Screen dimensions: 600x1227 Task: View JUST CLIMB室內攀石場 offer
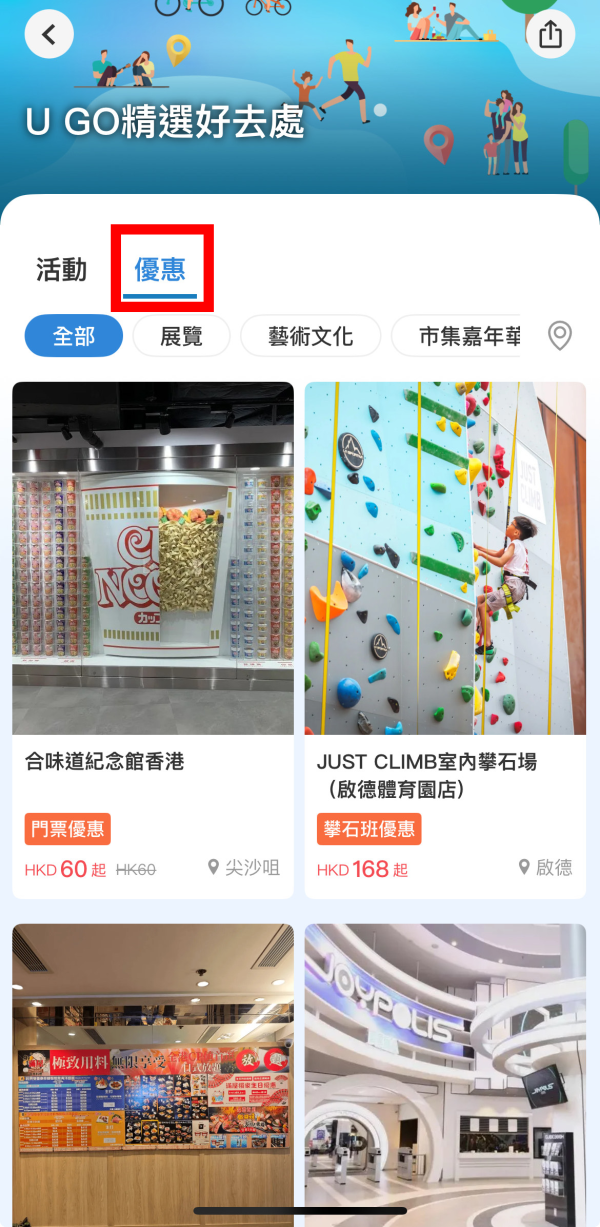[445, 640]
